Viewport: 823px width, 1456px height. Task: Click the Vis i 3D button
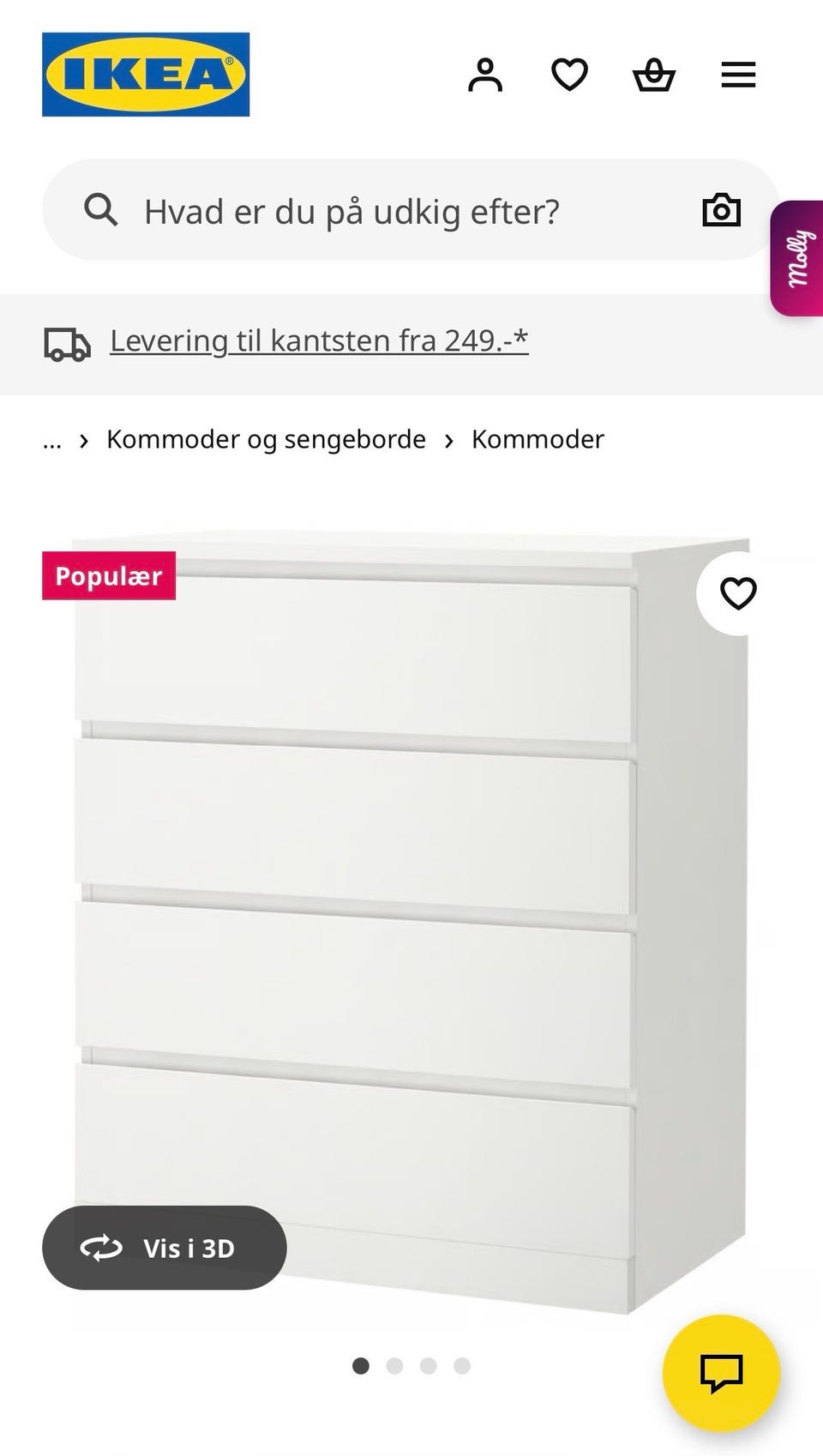[x=164, y=1248]
